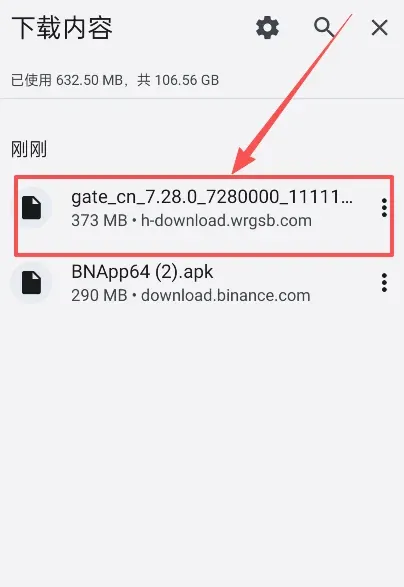
Task: Search downloaded files
Action: tap(323, 28)
